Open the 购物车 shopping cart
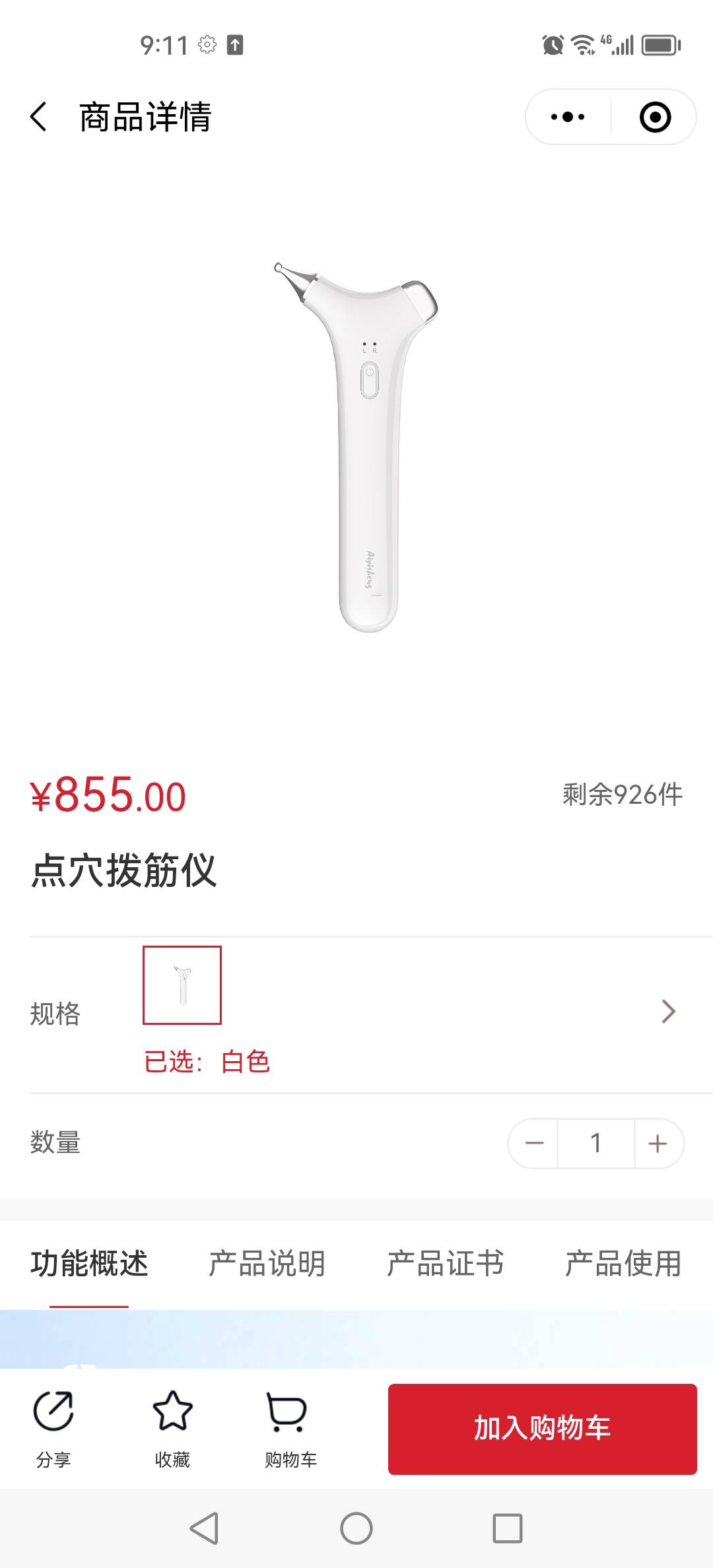 pyautogui.click(x=290, y=1429)
